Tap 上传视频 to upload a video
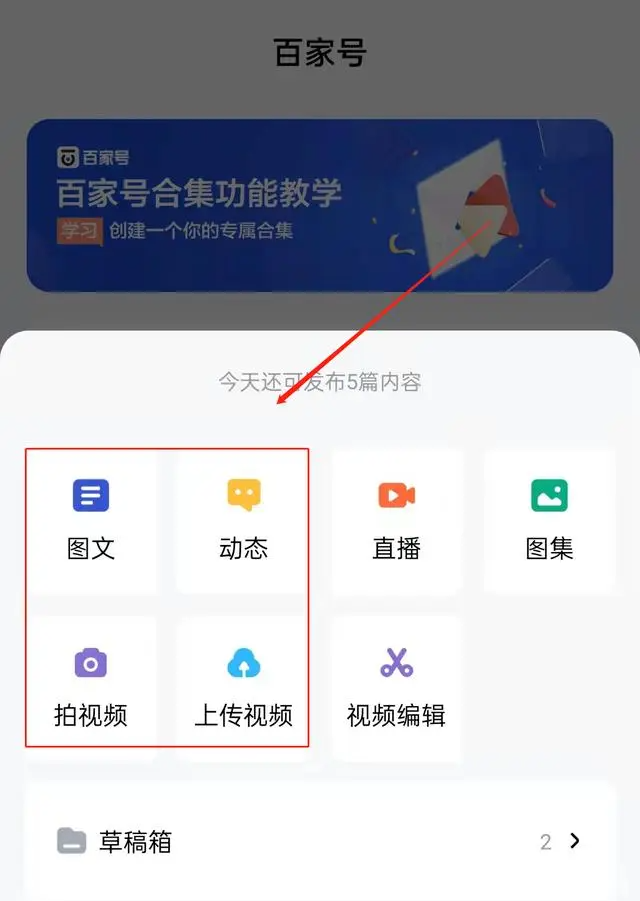 (x=244, y=687)
